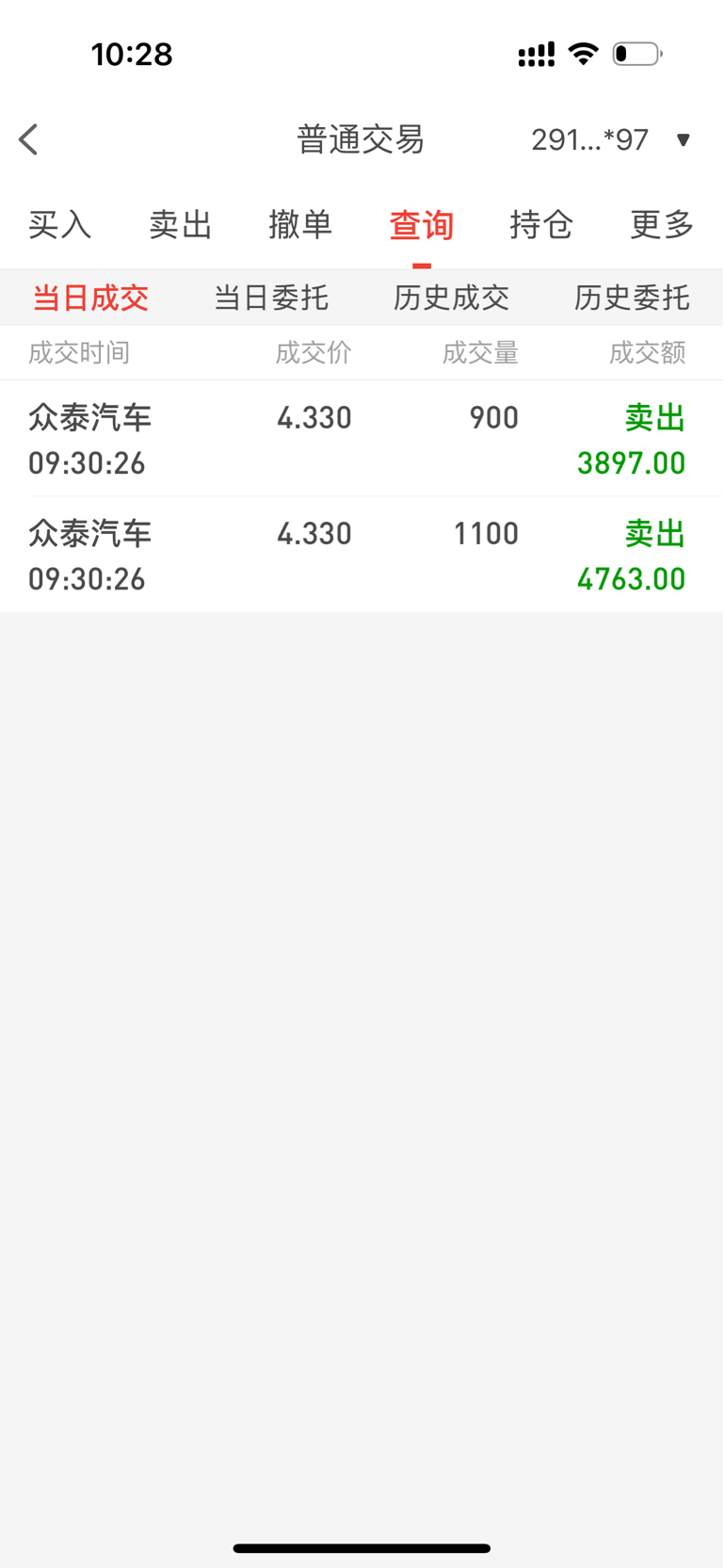Open the 撤单 tab
The image size is (724, 1568).
click(x=300, y=225)
